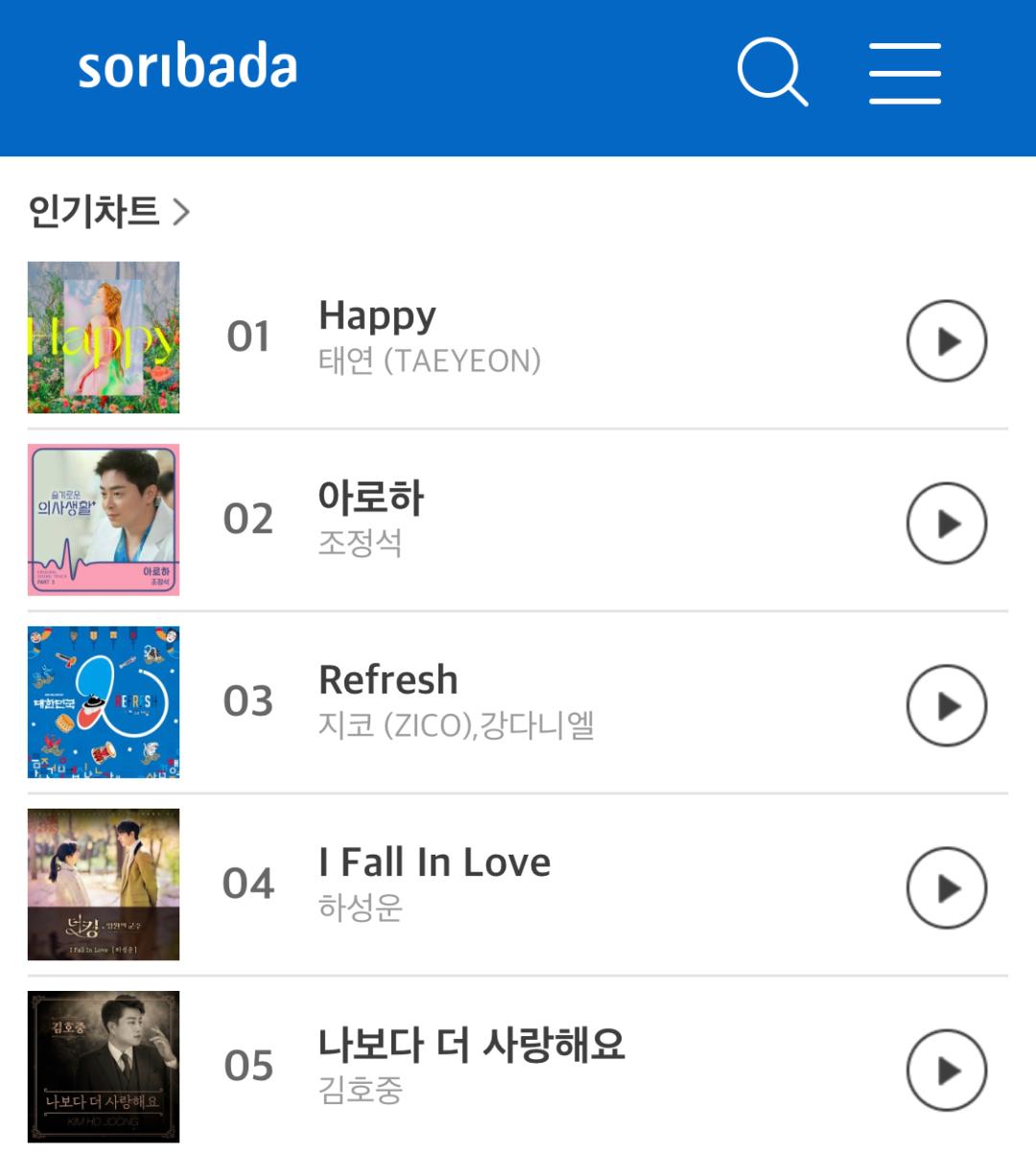Open the Refresh album cover
The image size is (1036, 1153).
coord(104,702)
